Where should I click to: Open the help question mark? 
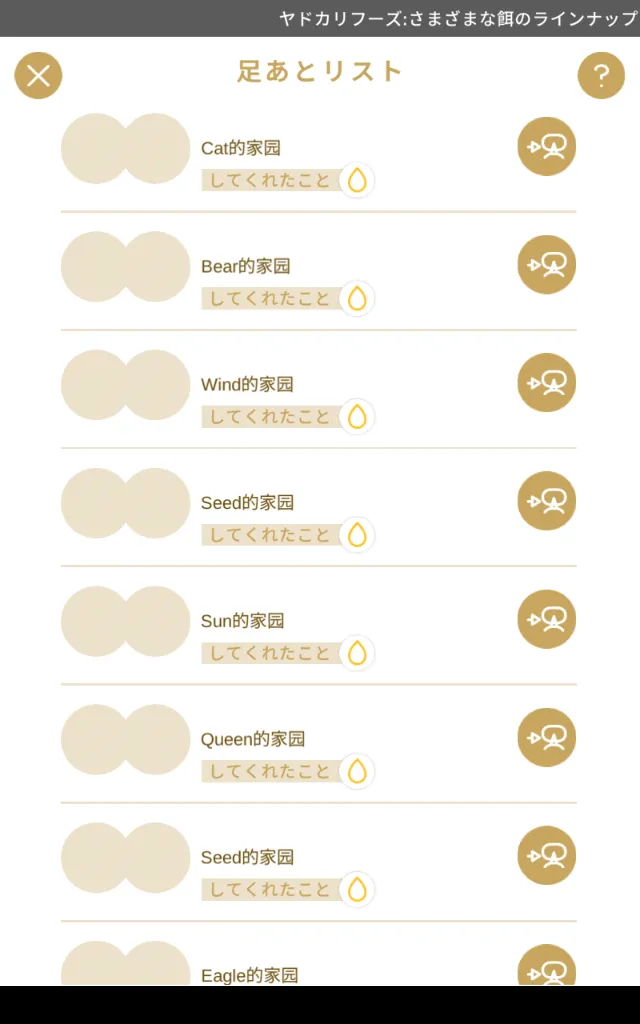click(601, 75)
